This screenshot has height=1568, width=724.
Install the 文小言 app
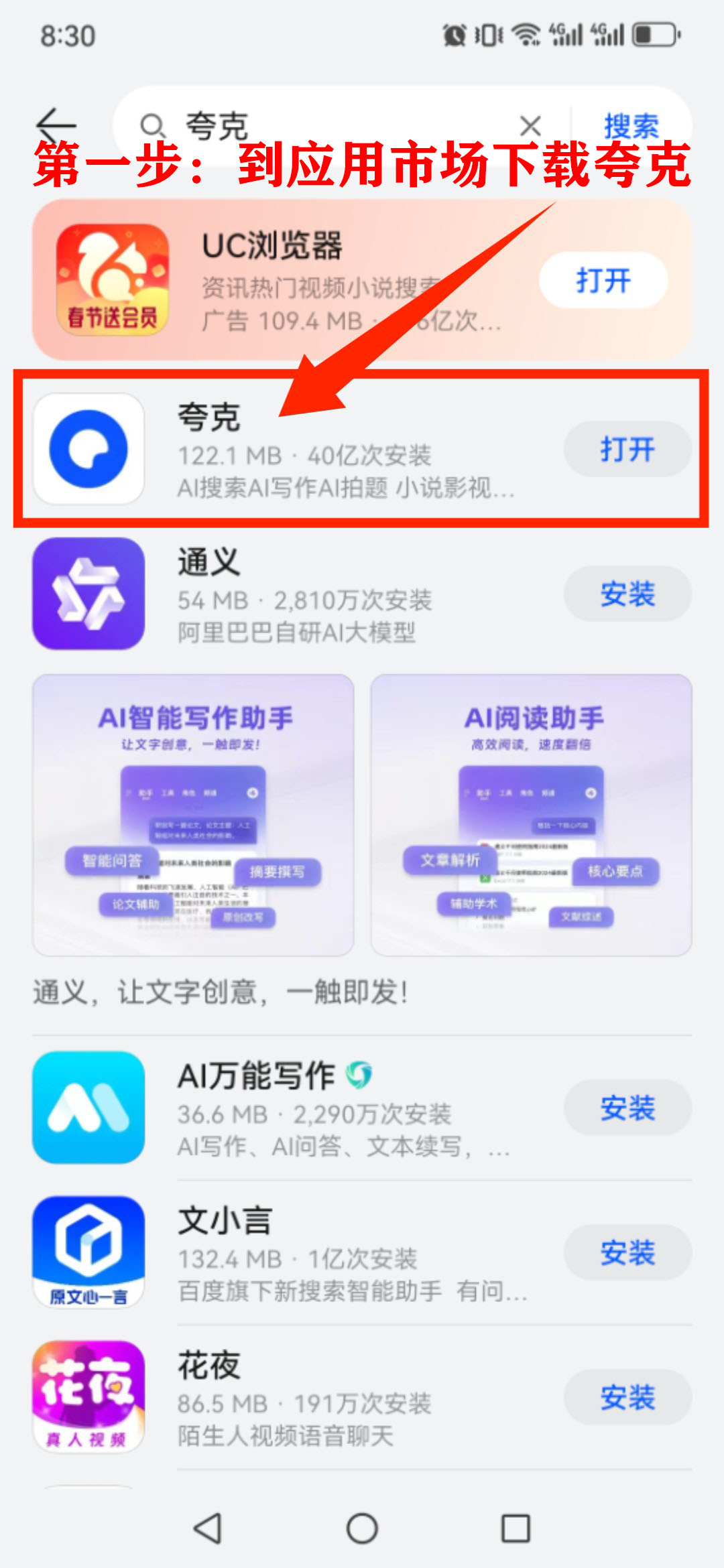[x=627, y=1252]
